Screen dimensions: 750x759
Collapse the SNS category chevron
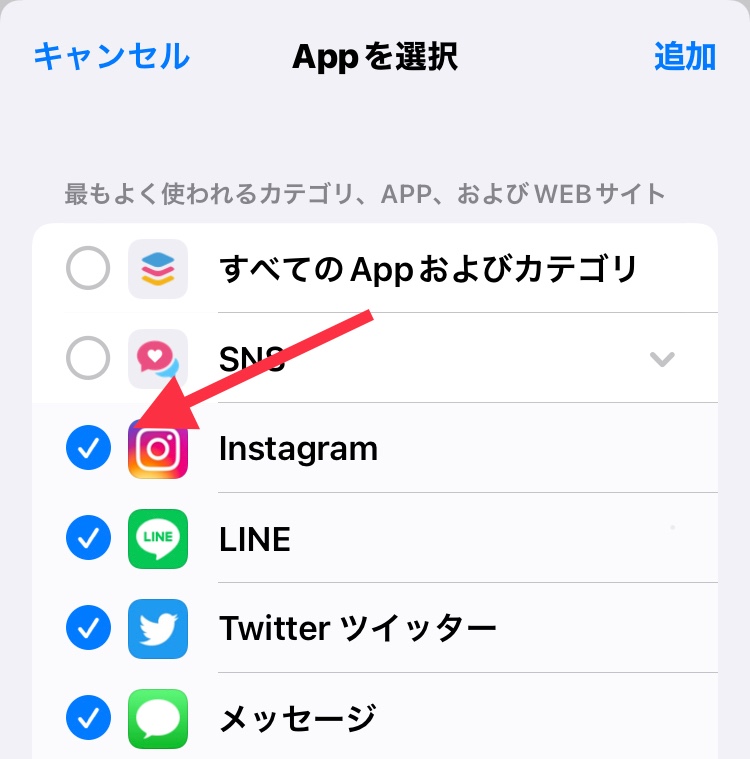click(662, 358)
